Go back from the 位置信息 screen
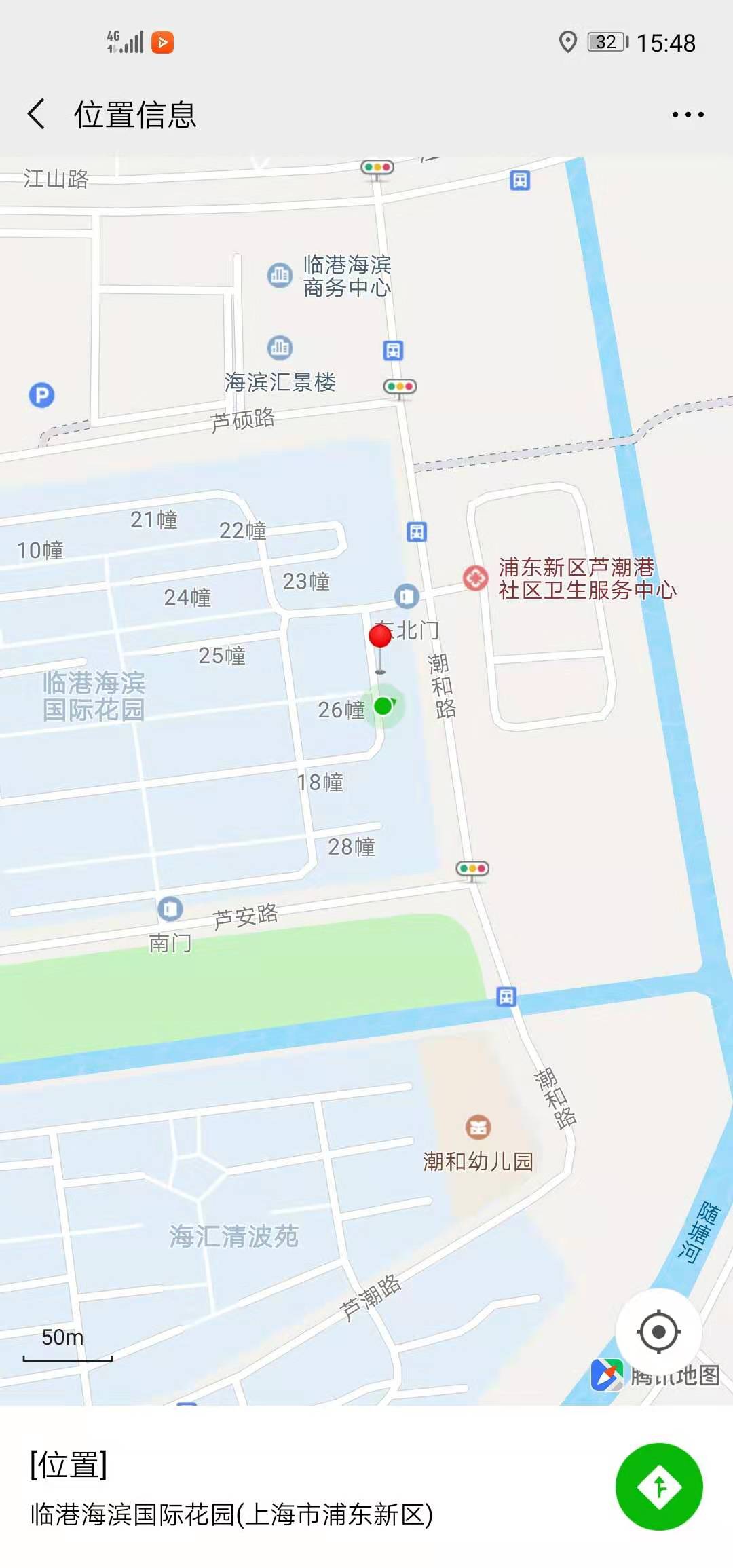 point(37,113)
